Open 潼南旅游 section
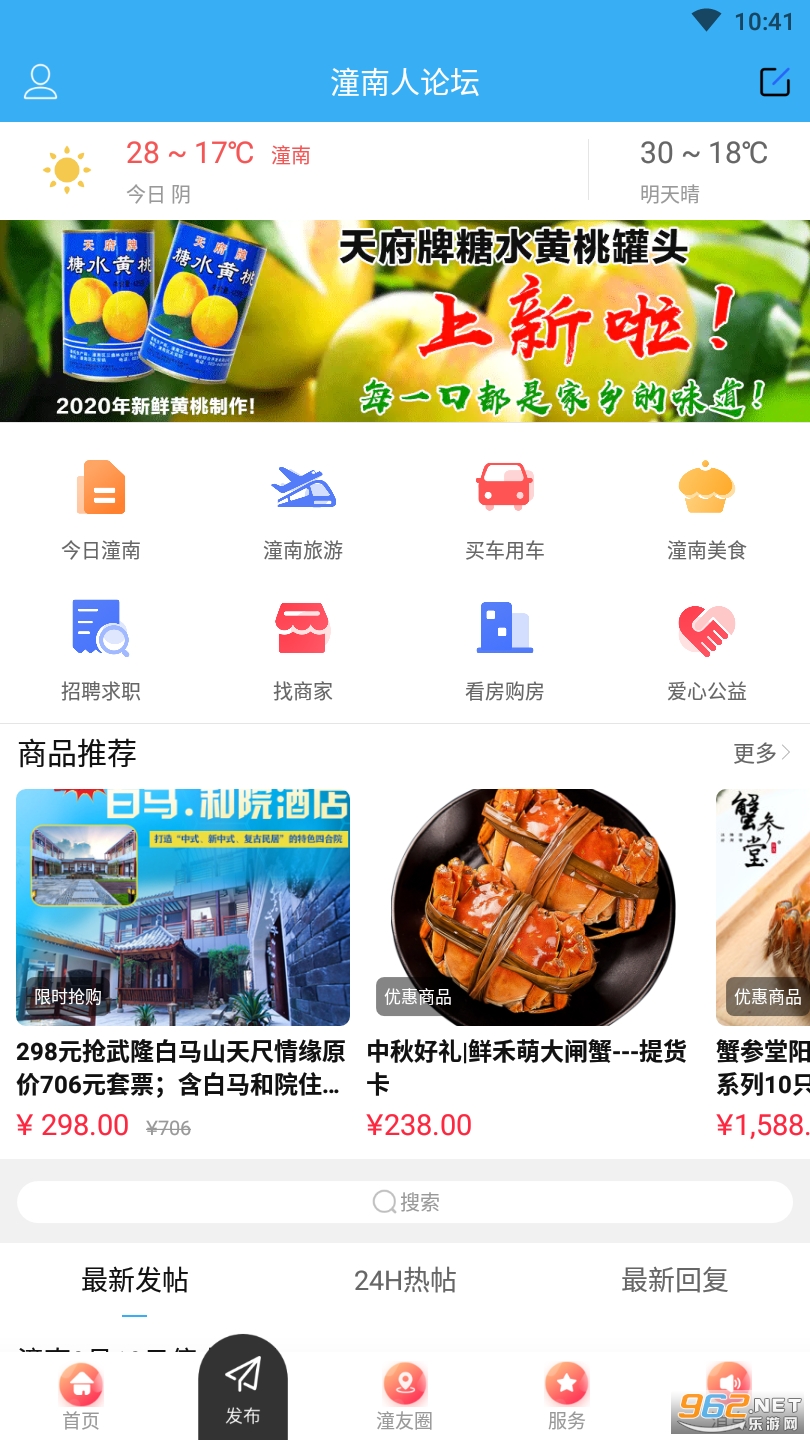 click(x=303, y=510)
